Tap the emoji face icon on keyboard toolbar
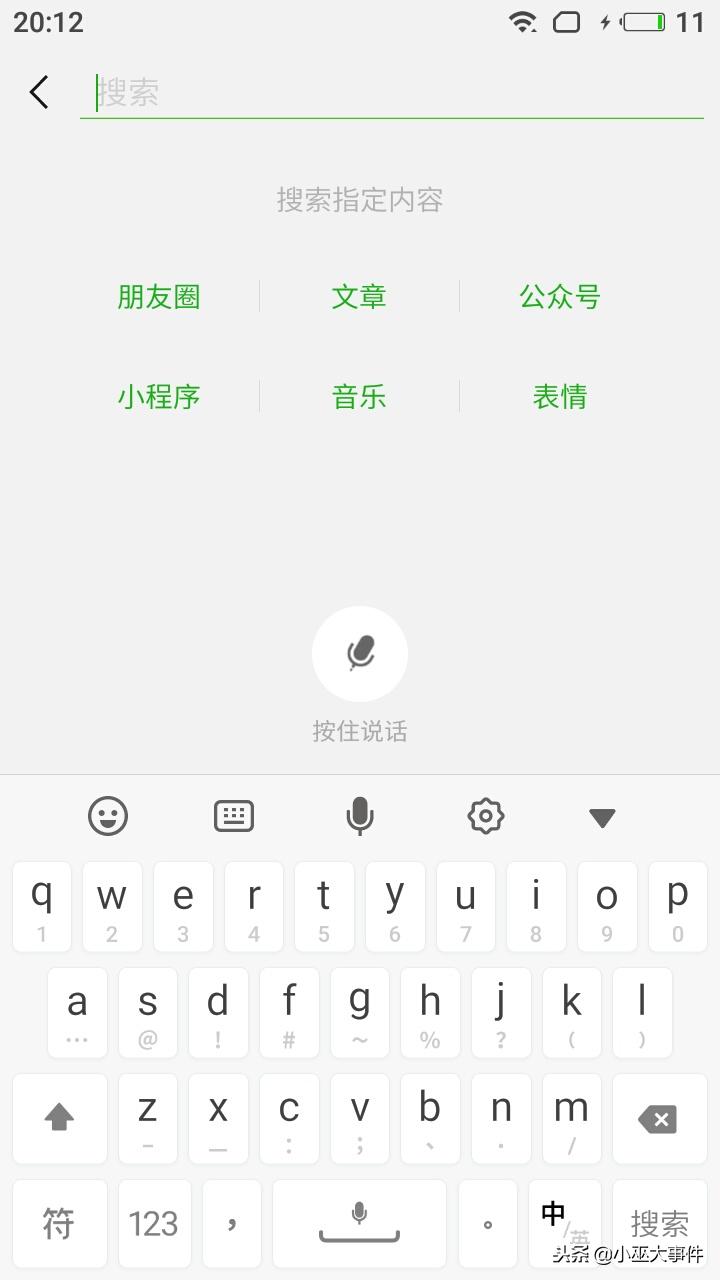Screen dimensions: 720x1280 pos(107,815)
